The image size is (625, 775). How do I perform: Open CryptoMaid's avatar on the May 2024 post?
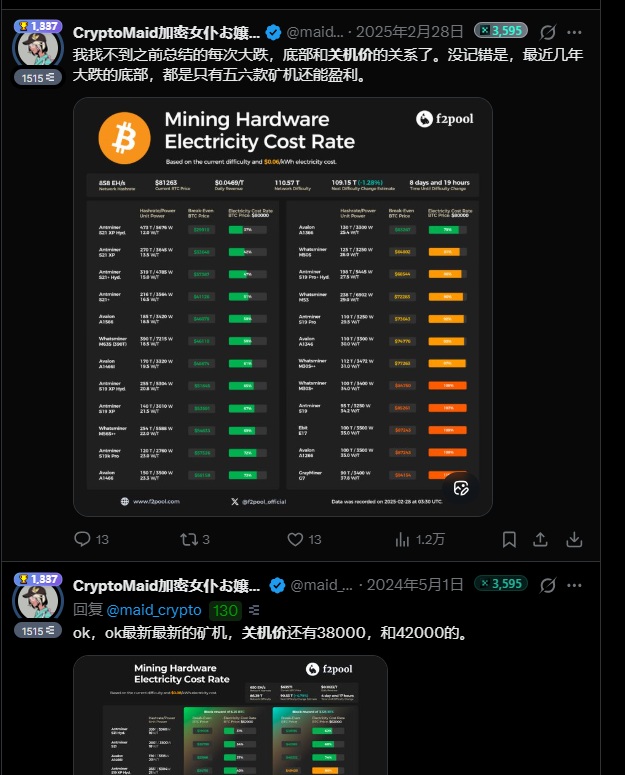(37, 599)
